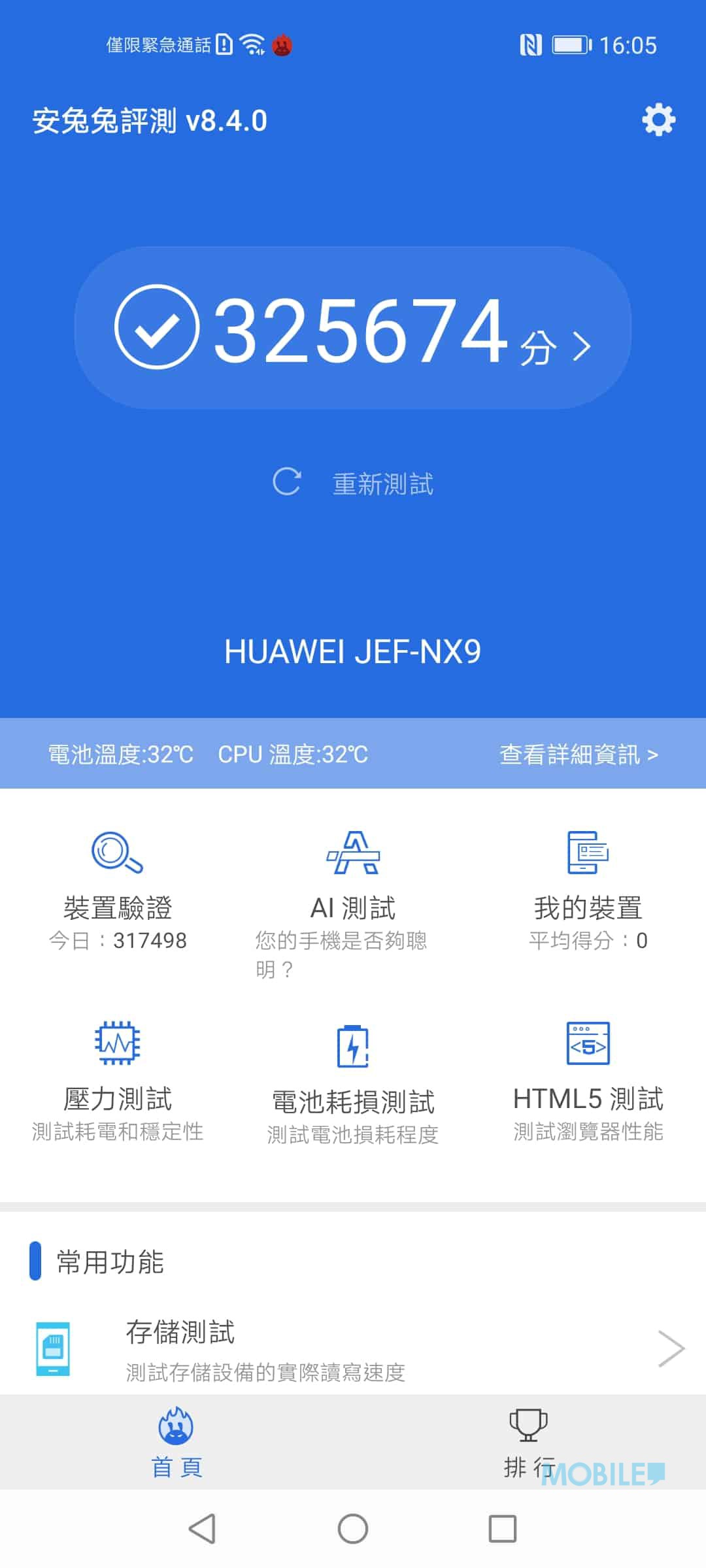Tap 重新測試 to rerun the benchmark
Image resolution: width=706 pixels, height=1568 pixels.
coord(353,483)
